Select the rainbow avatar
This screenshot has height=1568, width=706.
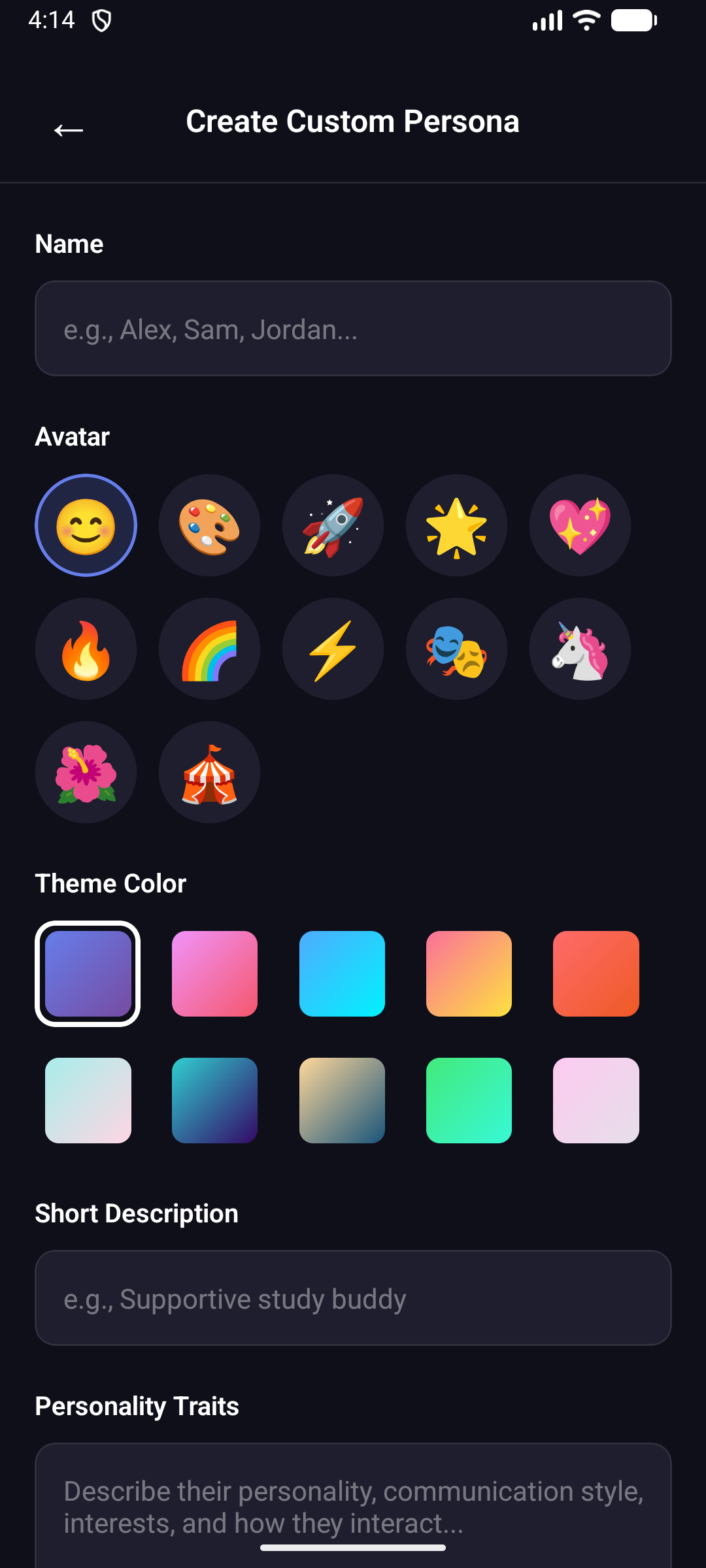click(209, 649)
